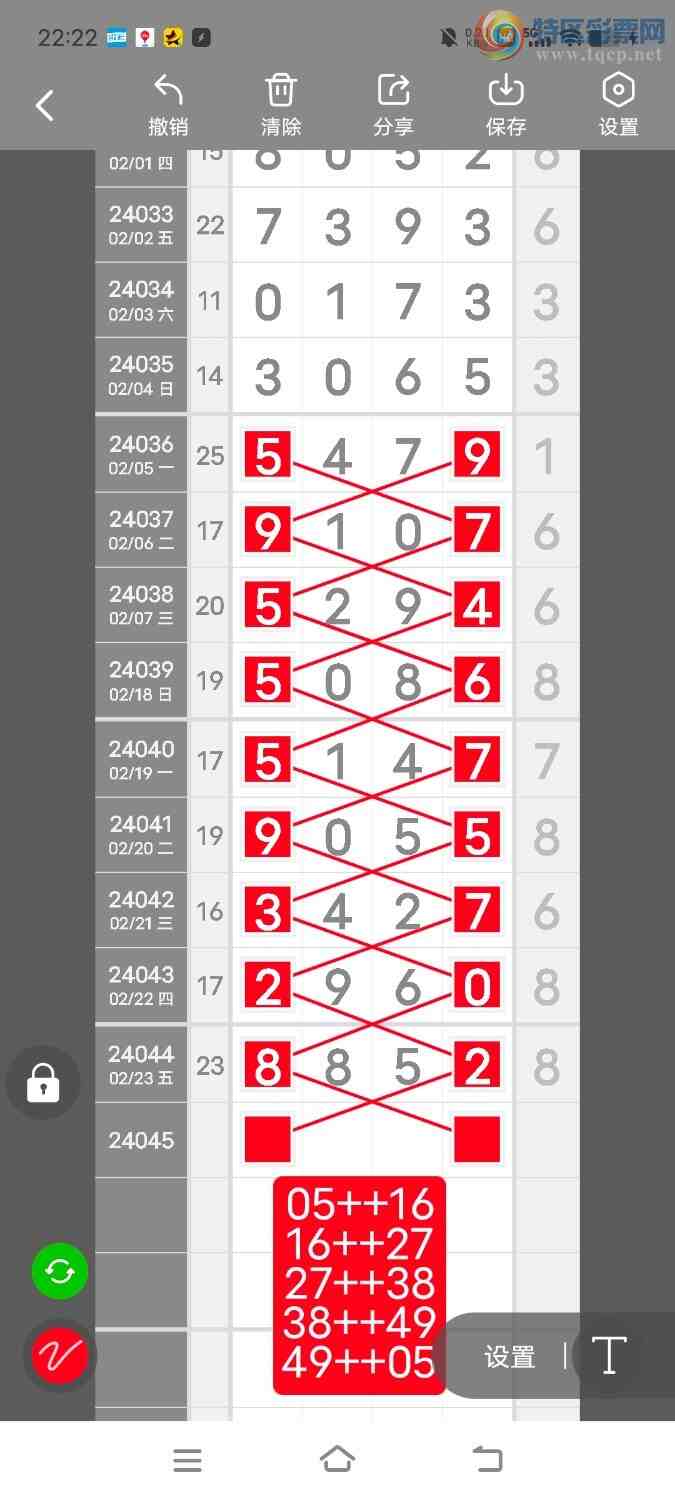This screenshot has height=1500, width=675.
Task: Choose the text tool T icon
Action: point(608,1356)
